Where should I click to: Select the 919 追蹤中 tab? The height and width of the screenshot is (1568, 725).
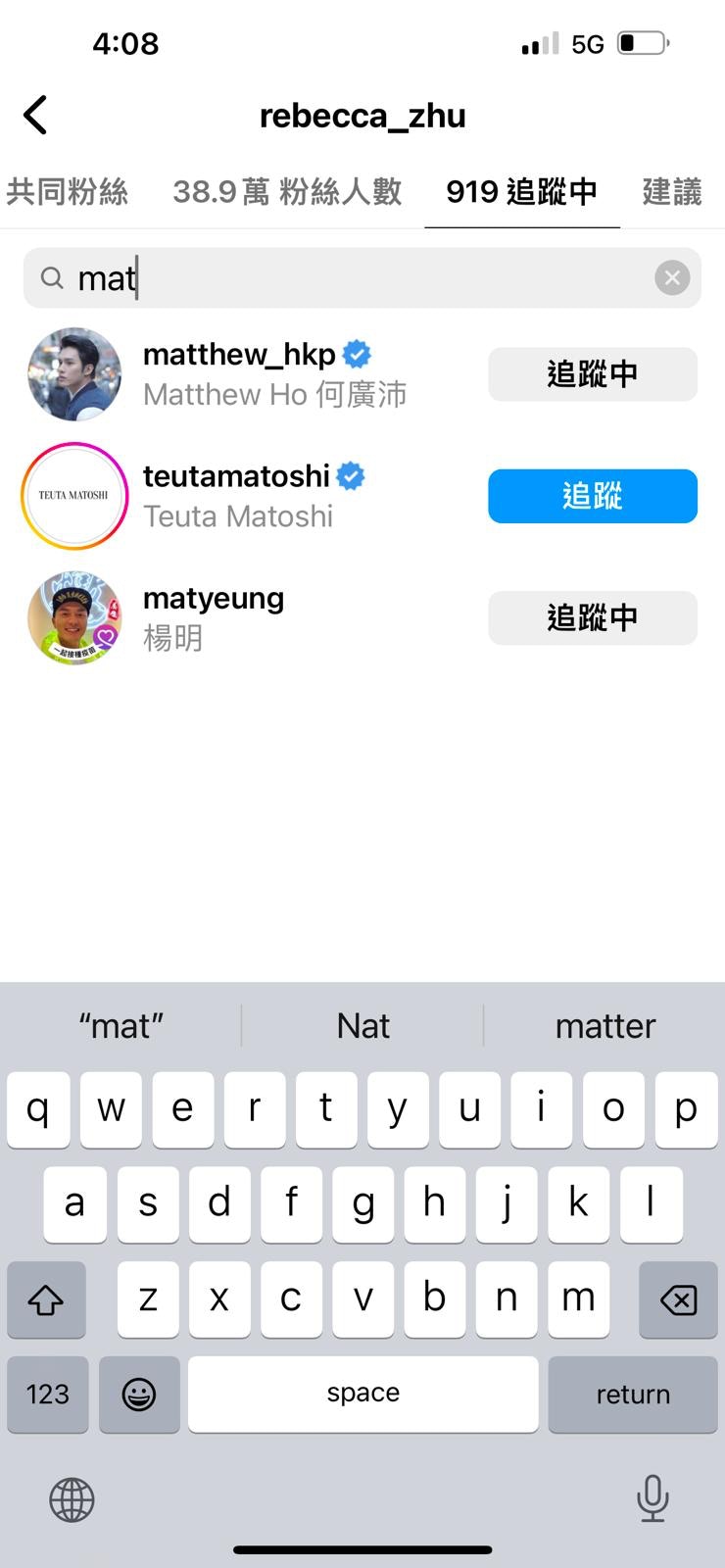coord(521,191)
